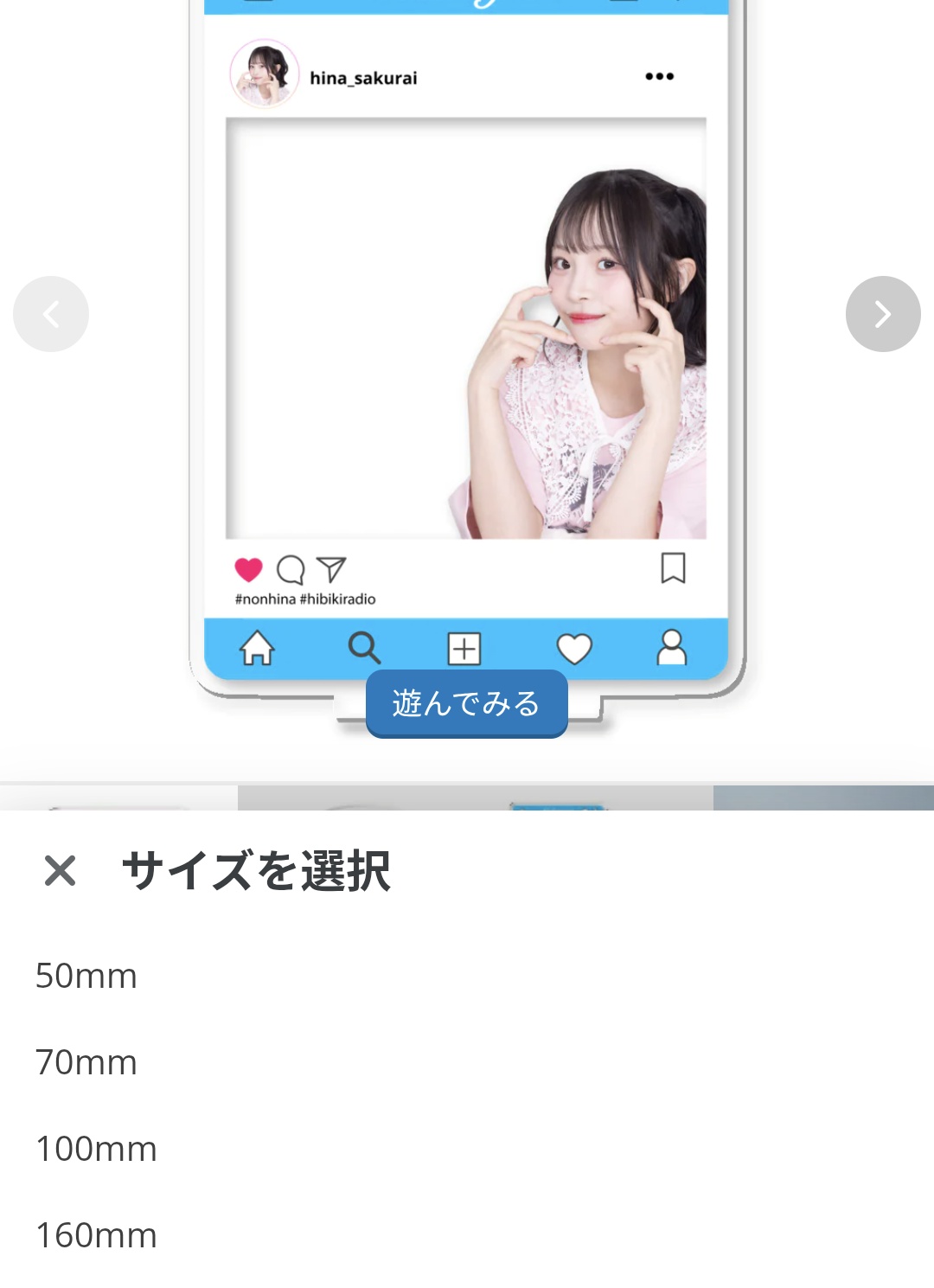Viewport: 934px width, 1288px height.
Task: Go to the previous product image
Action: click(x=51, y=314)
